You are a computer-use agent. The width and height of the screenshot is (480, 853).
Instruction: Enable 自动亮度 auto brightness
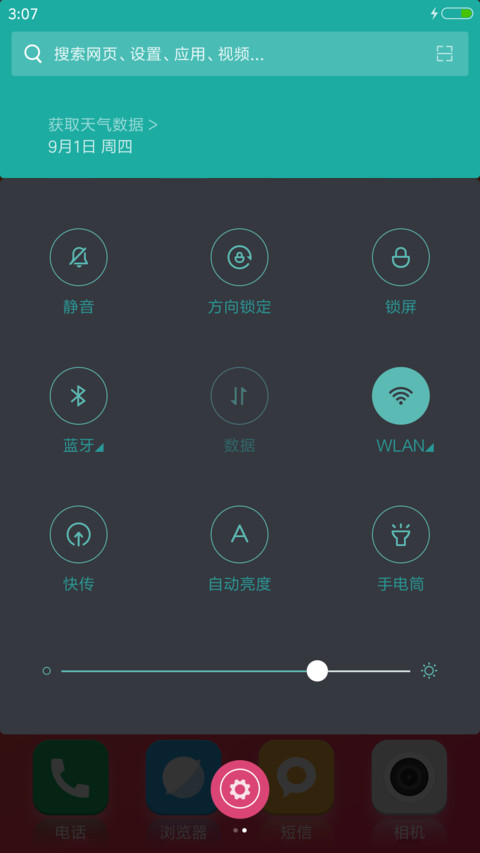coord(239,535)
